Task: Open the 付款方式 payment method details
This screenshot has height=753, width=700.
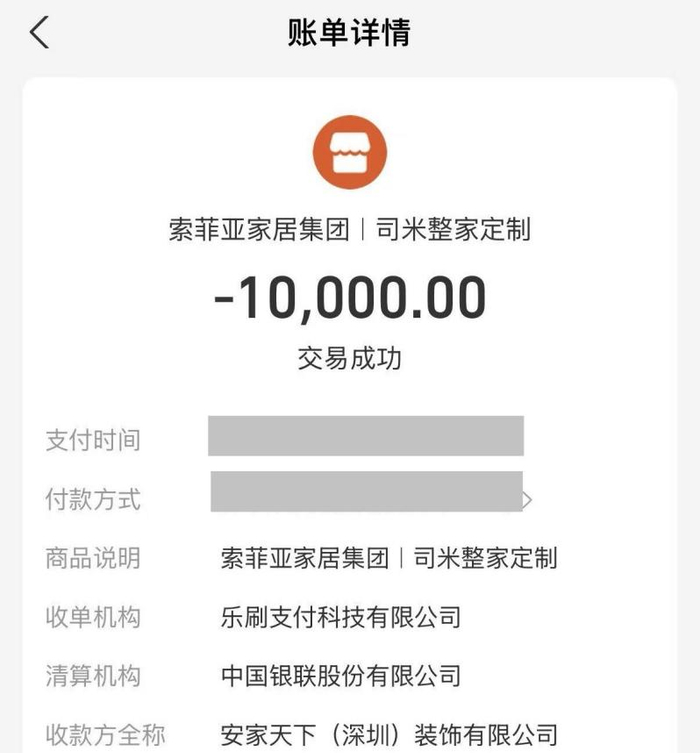Action: pos(527,499)
